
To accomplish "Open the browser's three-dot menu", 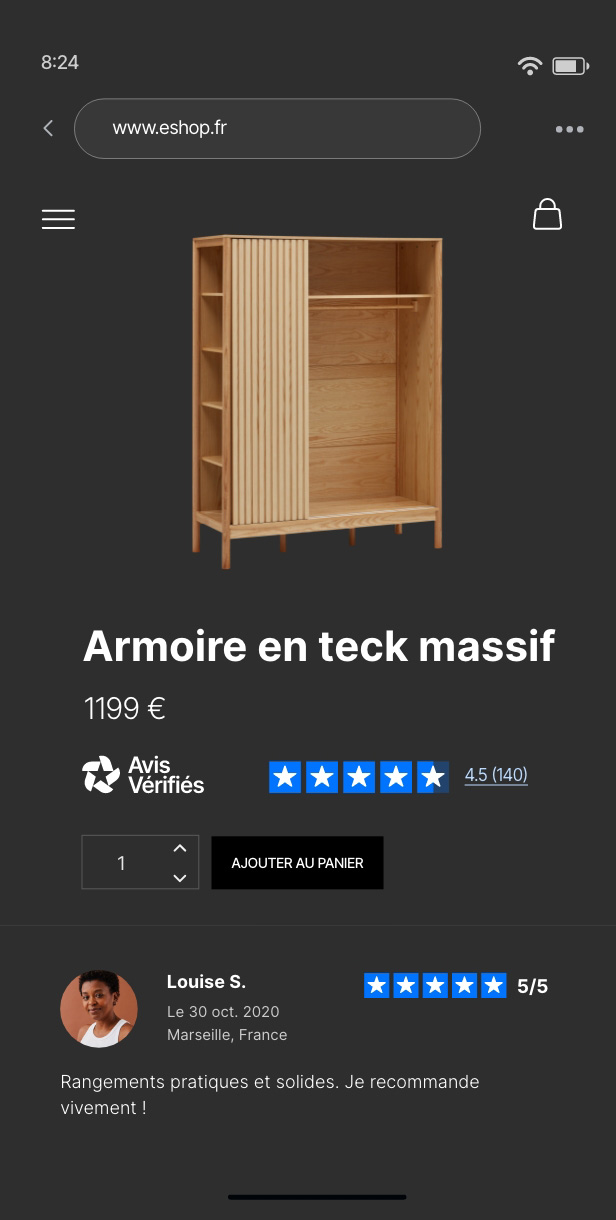I will [569, 129].
